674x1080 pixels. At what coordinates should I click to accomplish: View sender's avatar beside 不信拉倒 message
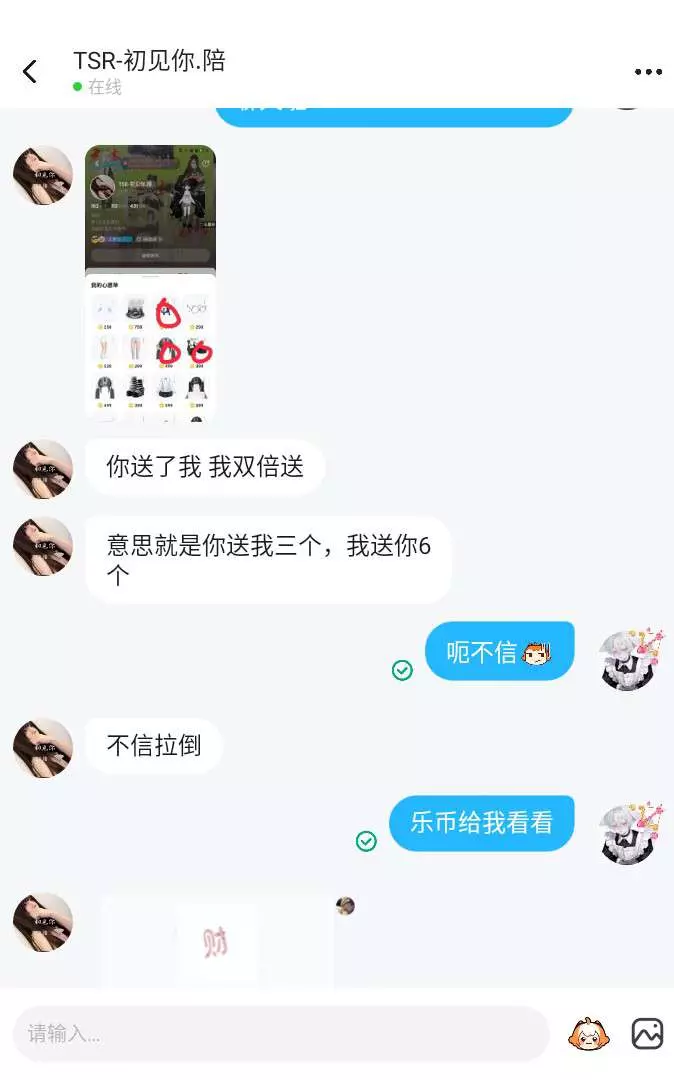pyautogui.click(x=43, y=747)
